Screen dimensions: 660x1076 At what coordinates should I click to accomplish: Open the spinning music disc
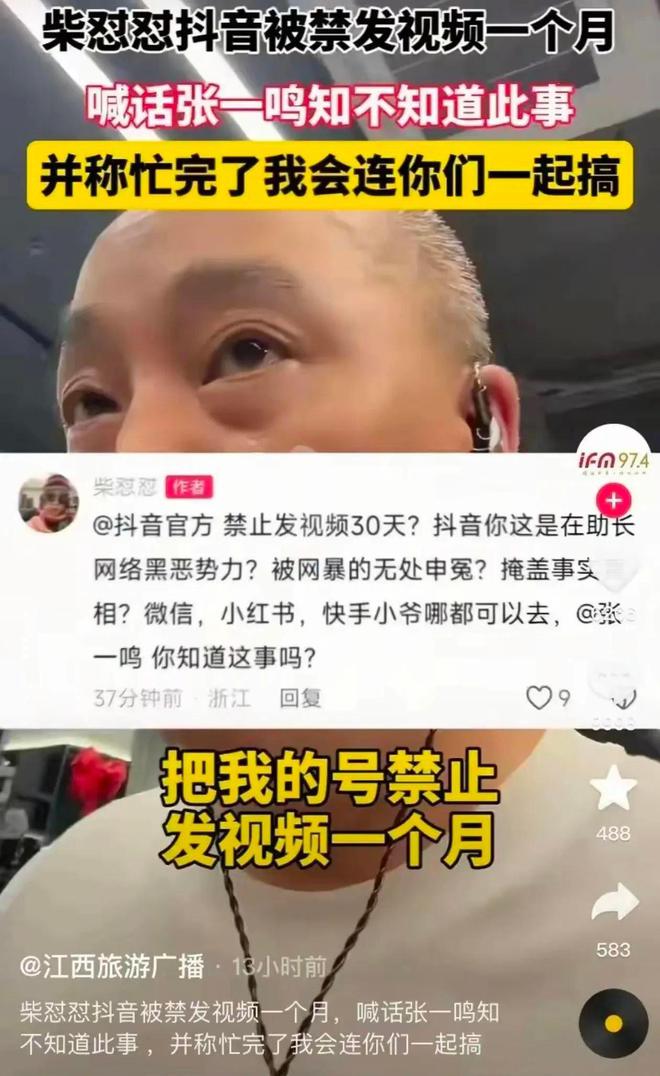(613, 1023)
